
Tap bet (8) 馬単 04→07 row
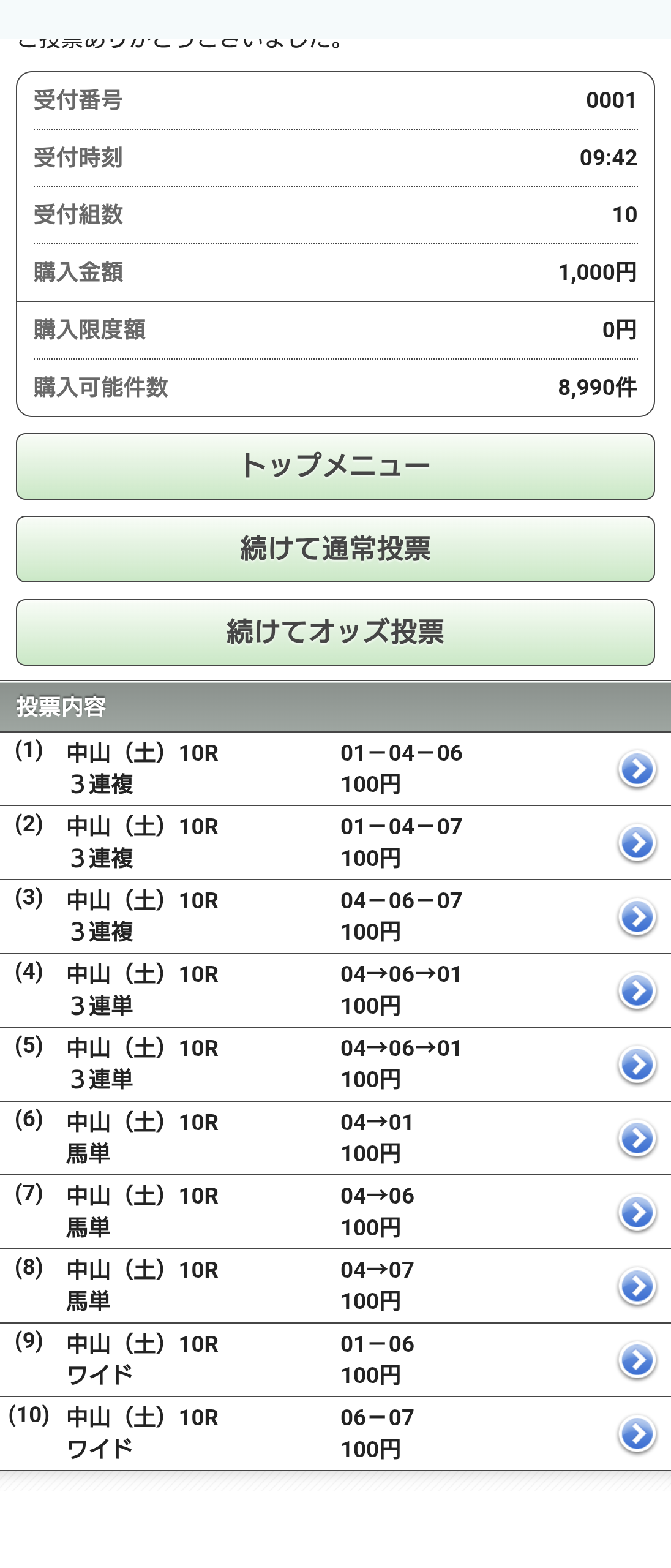(x=637, y=1286)
